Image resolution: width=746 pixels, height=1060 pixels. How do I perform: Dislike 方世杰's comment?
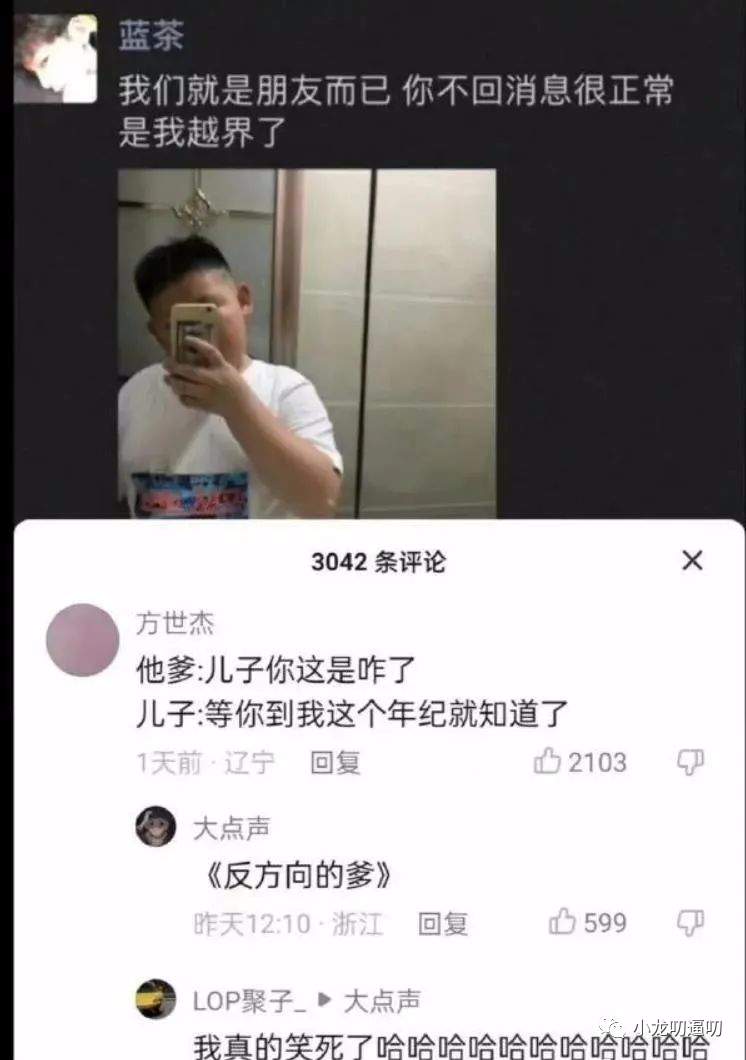coord(691,763)
